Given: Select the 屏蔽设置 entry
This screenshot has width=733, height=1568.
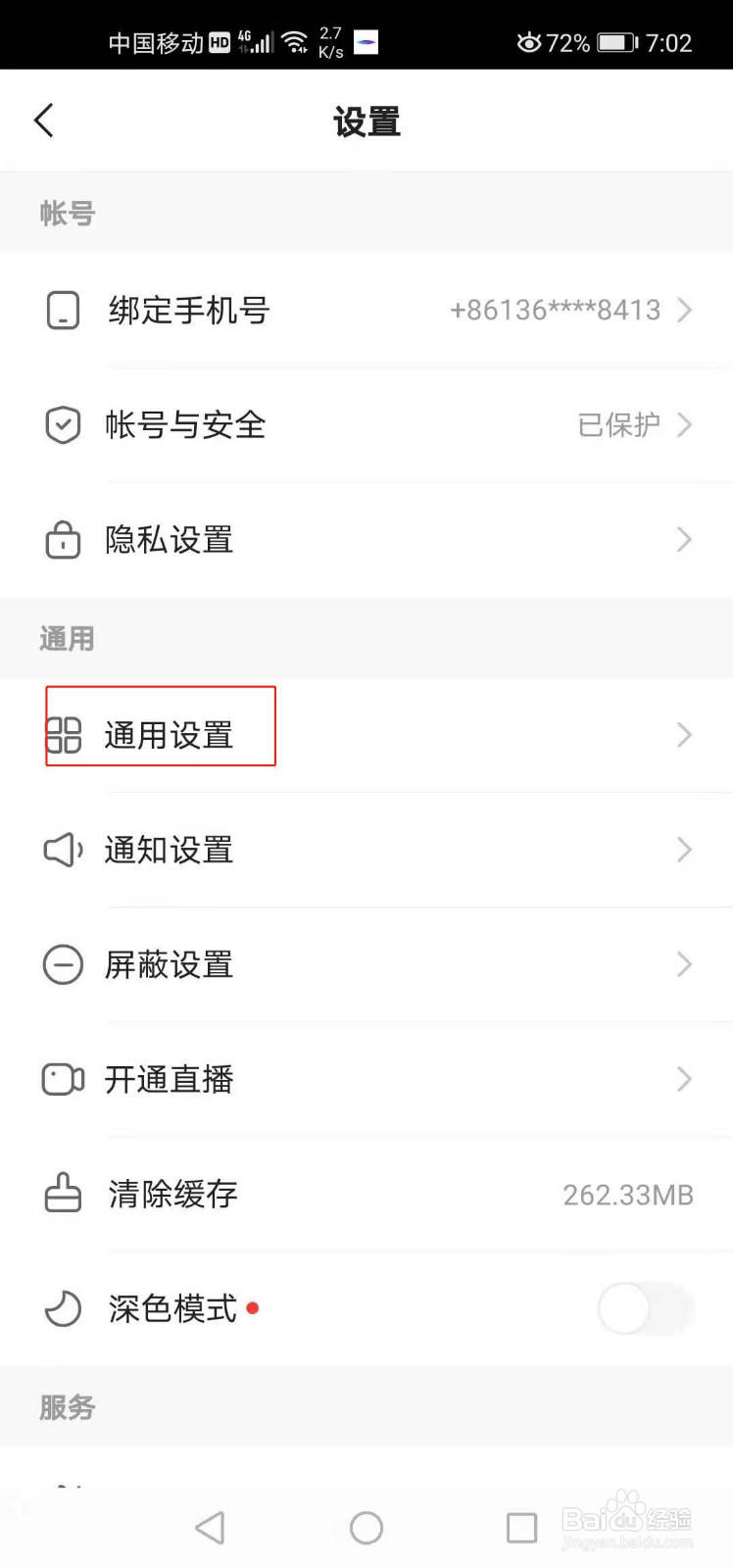Looking at the screenshot, I should [x=366, y=964].
